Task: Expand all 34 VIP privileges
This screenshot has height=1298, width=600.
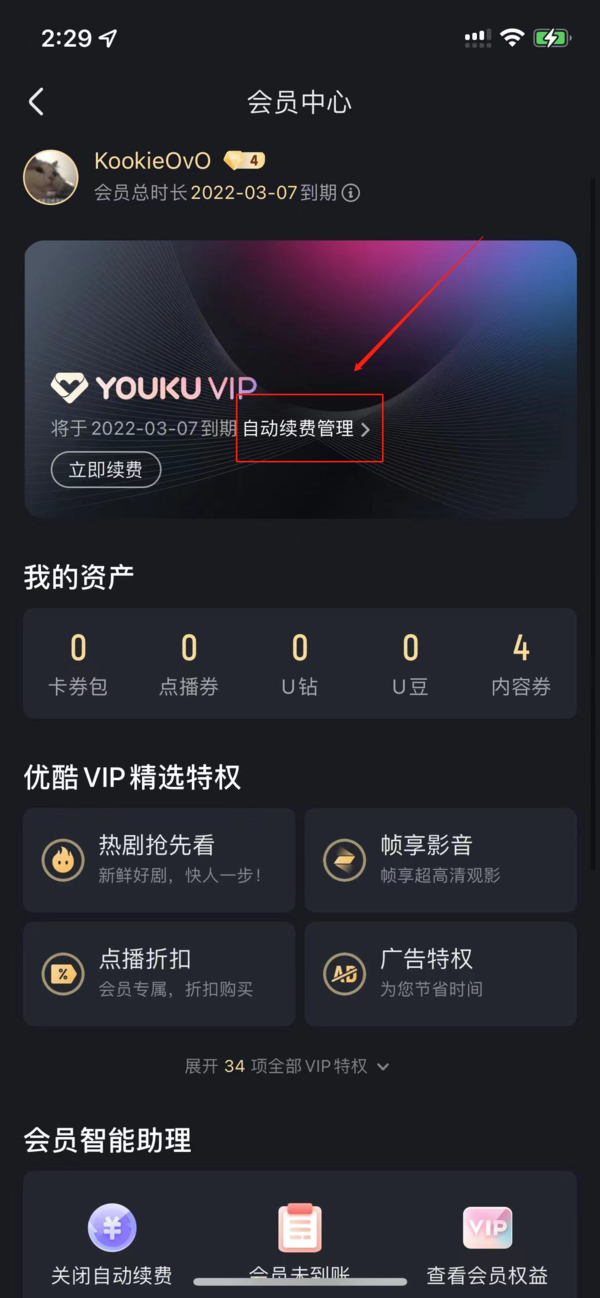Action: (x=288, y=1066)
